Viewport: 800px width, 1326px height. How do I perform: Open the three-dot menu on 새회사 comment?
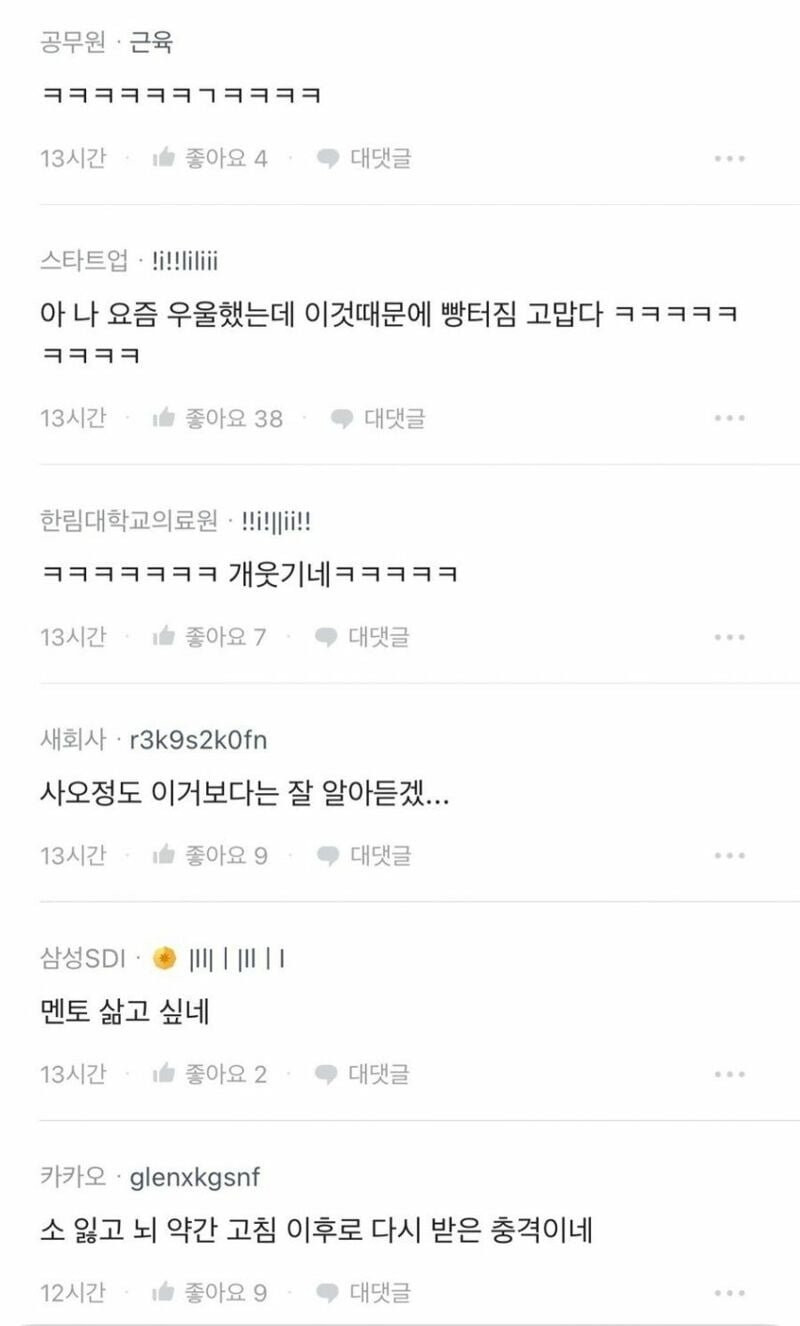(729, 856)
